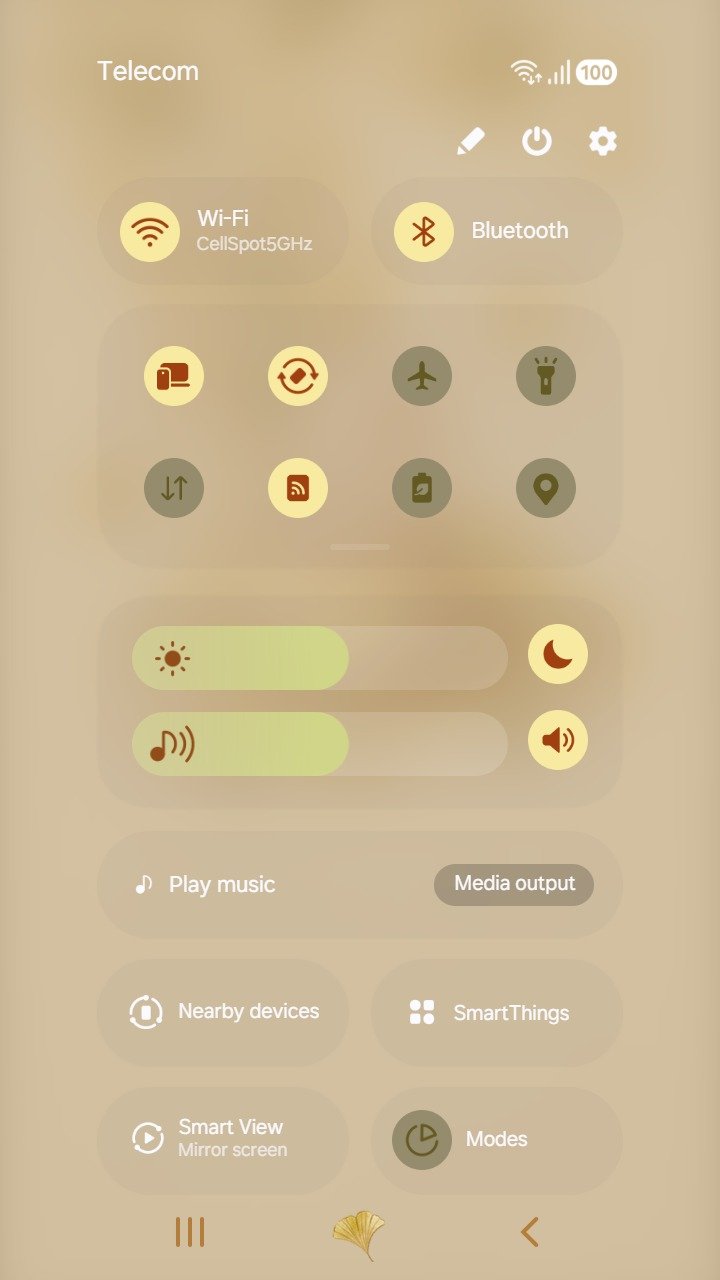Image resolution: width=720 pixels, height=1280 pixels.
Task: Tap the sound mode speaker button
Action: [558, 741]
